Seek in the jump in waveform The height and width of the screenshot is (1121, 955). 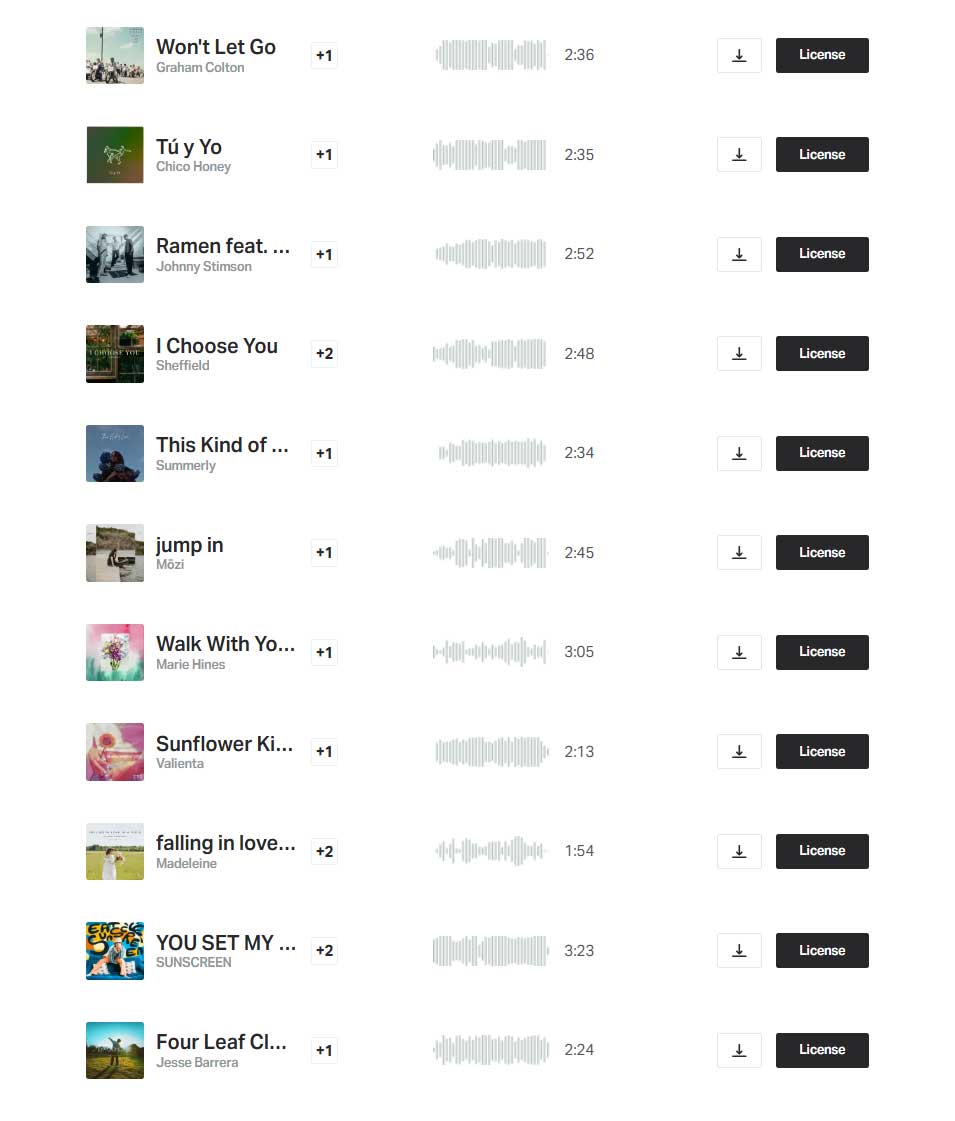coord(490,552)
